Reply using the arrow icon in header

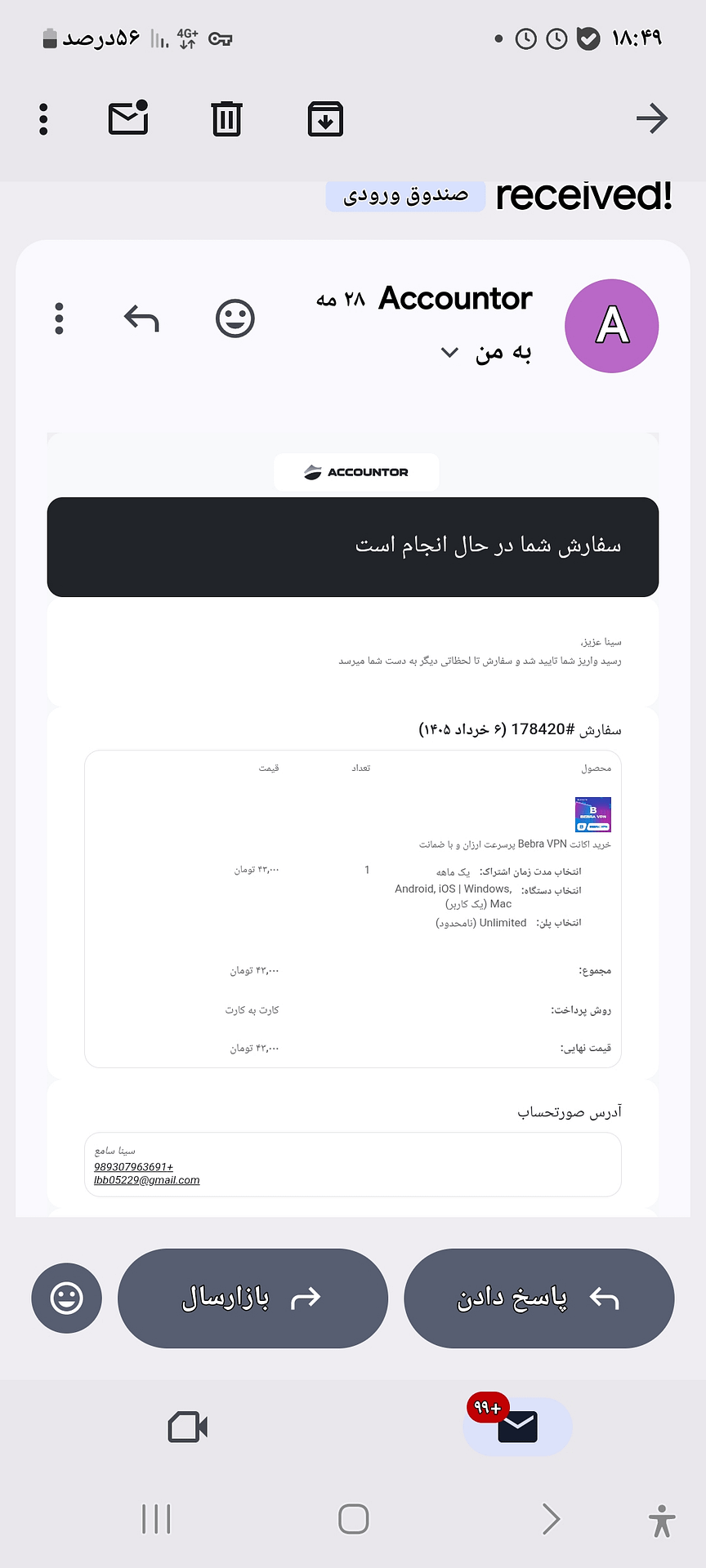[x=141, y=318]
